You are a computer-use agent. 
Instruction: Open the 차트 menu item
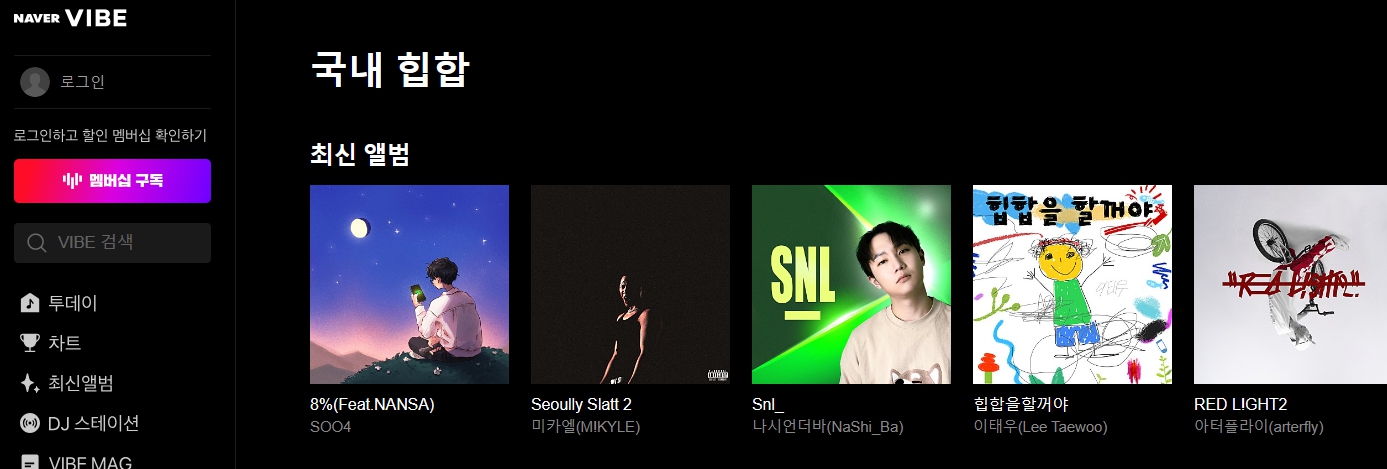pyautogui.click(x=64, y=343)
